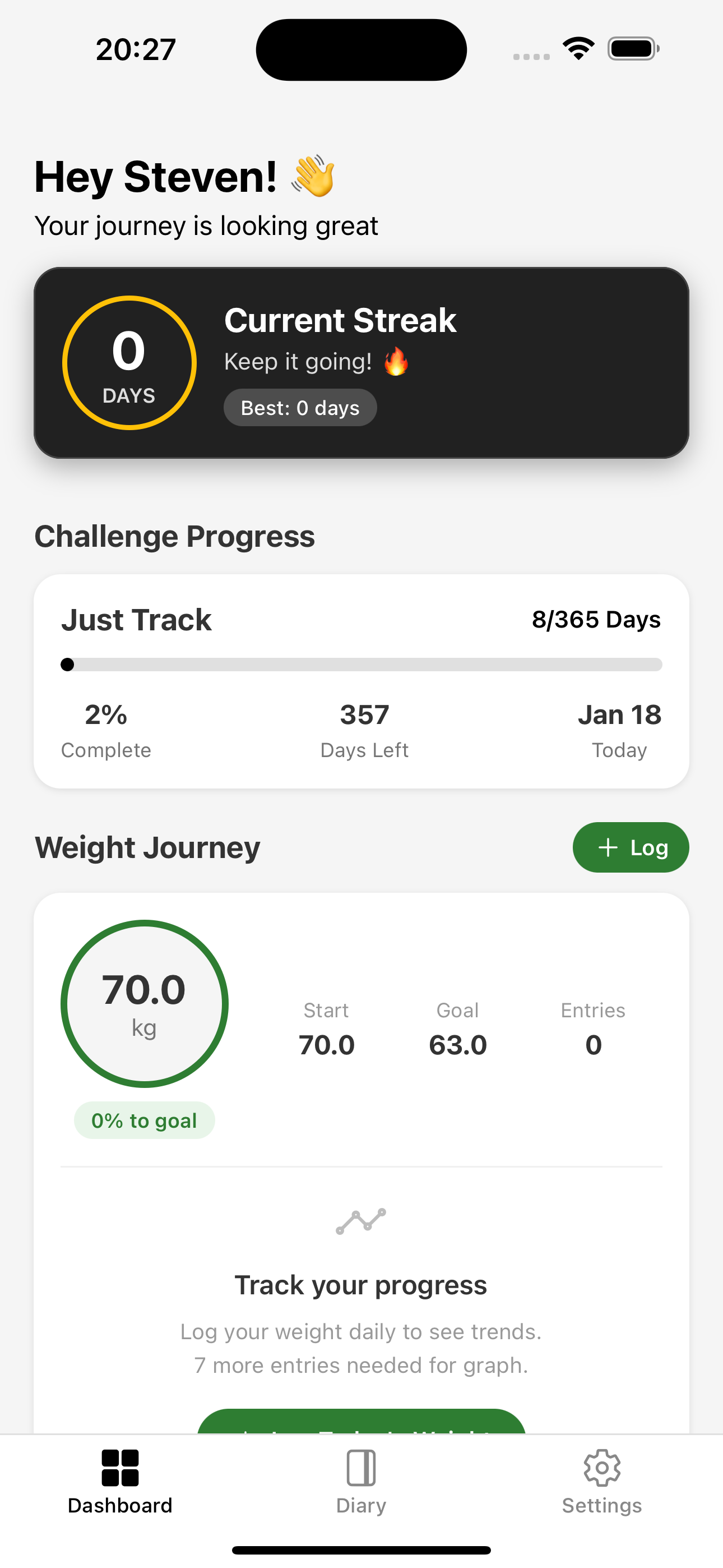Open the Current Streak card
Screen dimensions: 723x1568
pyautogui.click(x=361, y=363)
